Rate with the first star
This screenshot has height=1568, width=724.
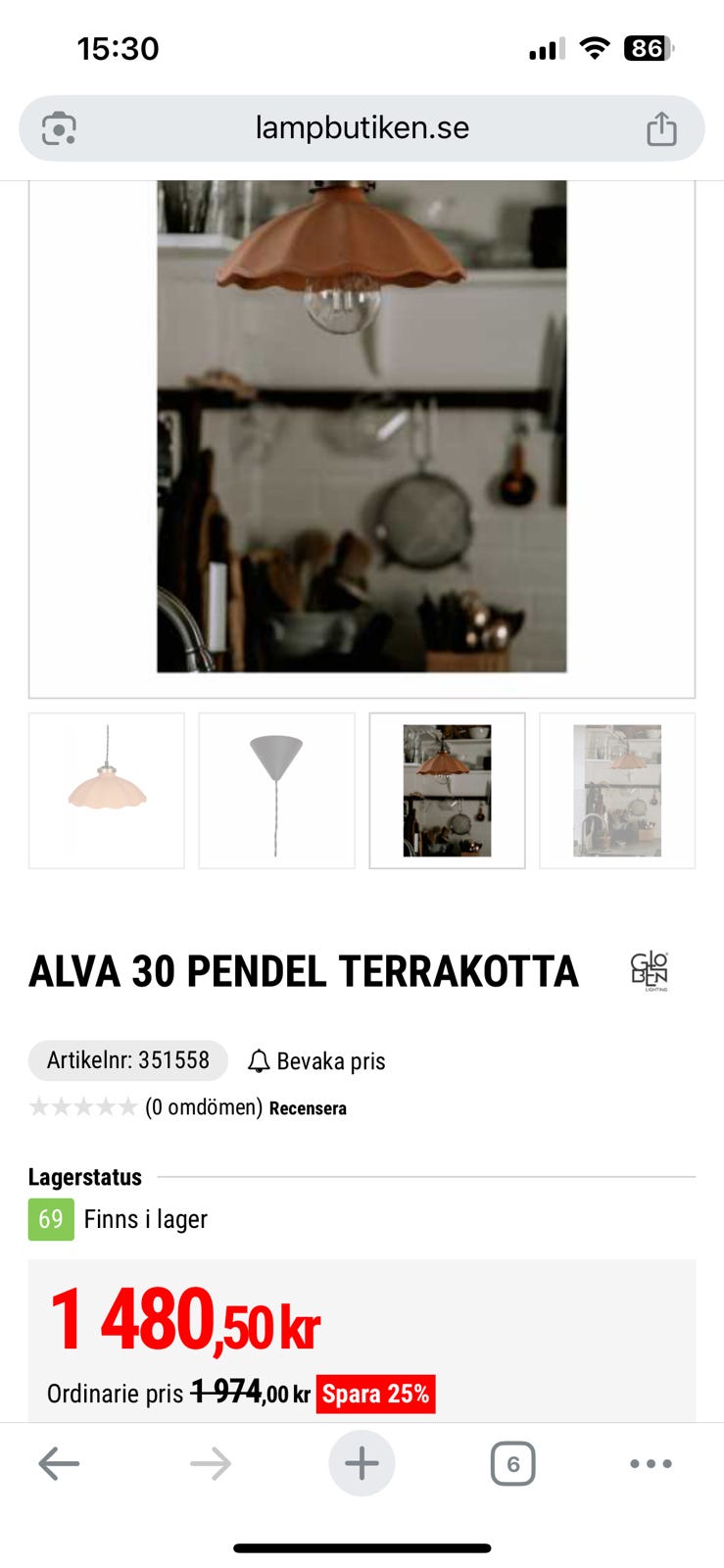pyautogui.click(x=39, y=1105)
